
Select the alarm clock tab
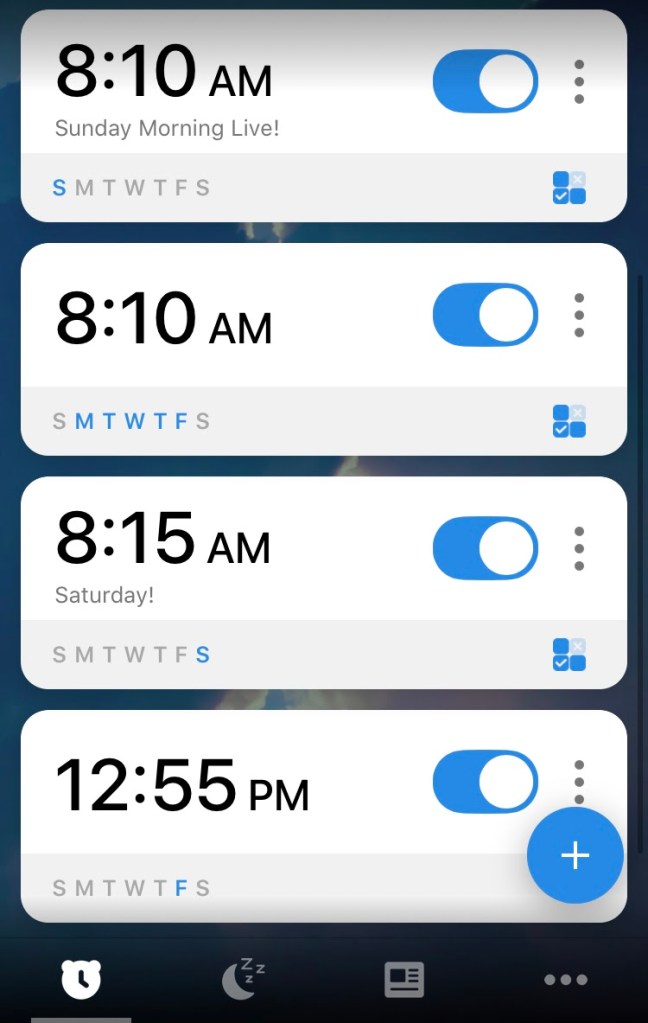point(81,979)
